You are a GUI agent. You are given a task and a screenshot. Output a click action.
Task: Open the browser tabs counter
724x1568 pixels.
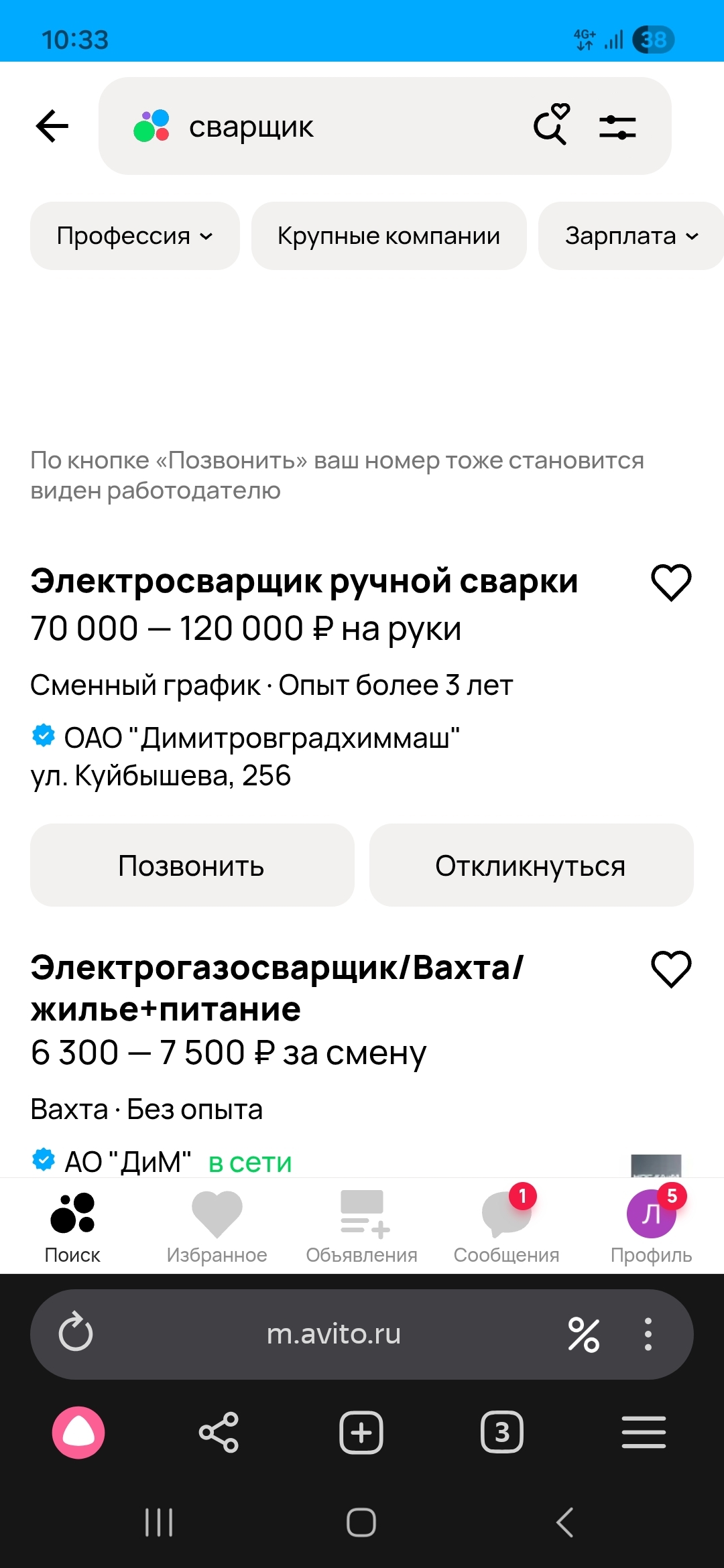click(x=501, y=1433)
